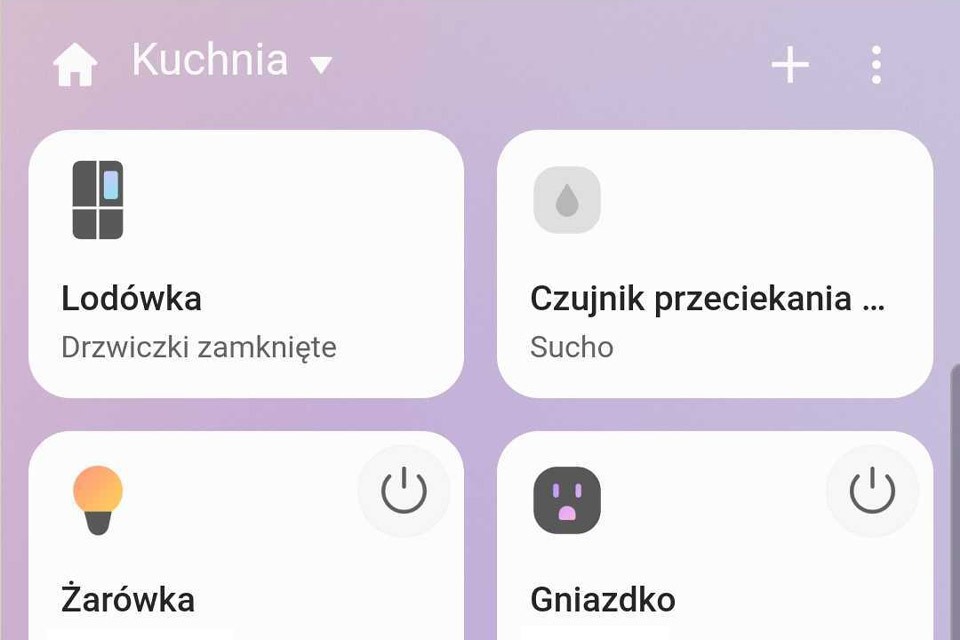Open the Czujnik przeciekania card
Viewport: 960px width, 640px height.
714,265
